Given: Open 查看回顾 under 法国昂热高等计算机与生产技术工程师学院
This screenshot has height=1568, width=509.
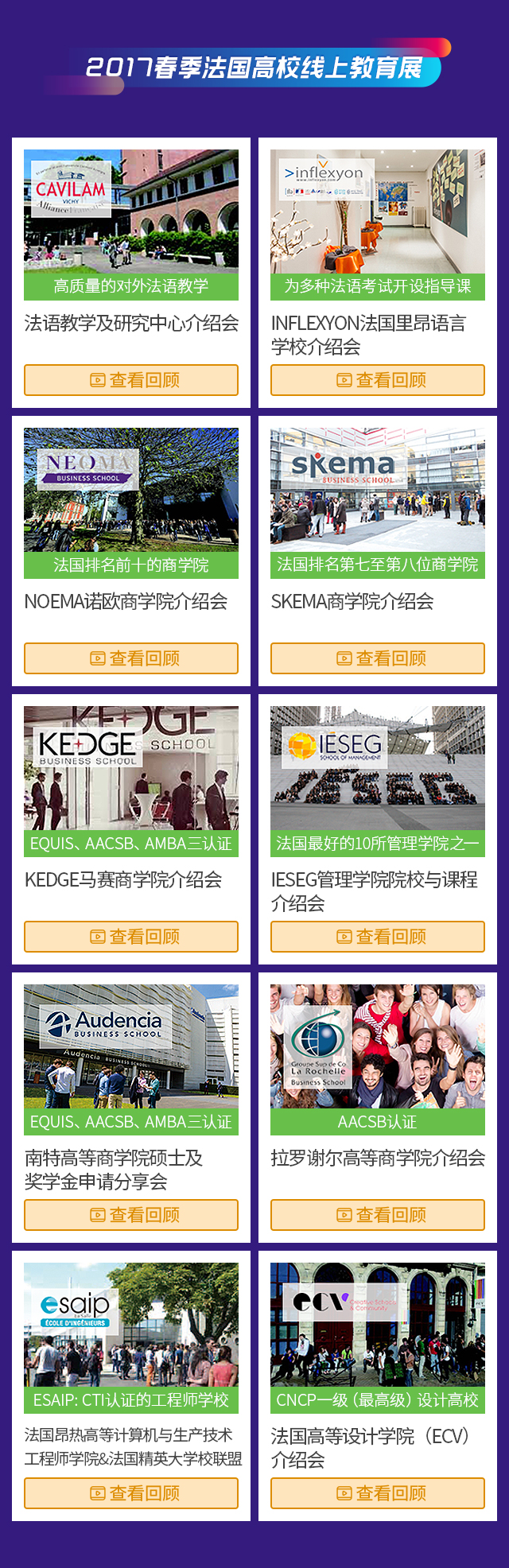Looking at the screenshot, I should pyautogui.click(x=131, y=1493).
